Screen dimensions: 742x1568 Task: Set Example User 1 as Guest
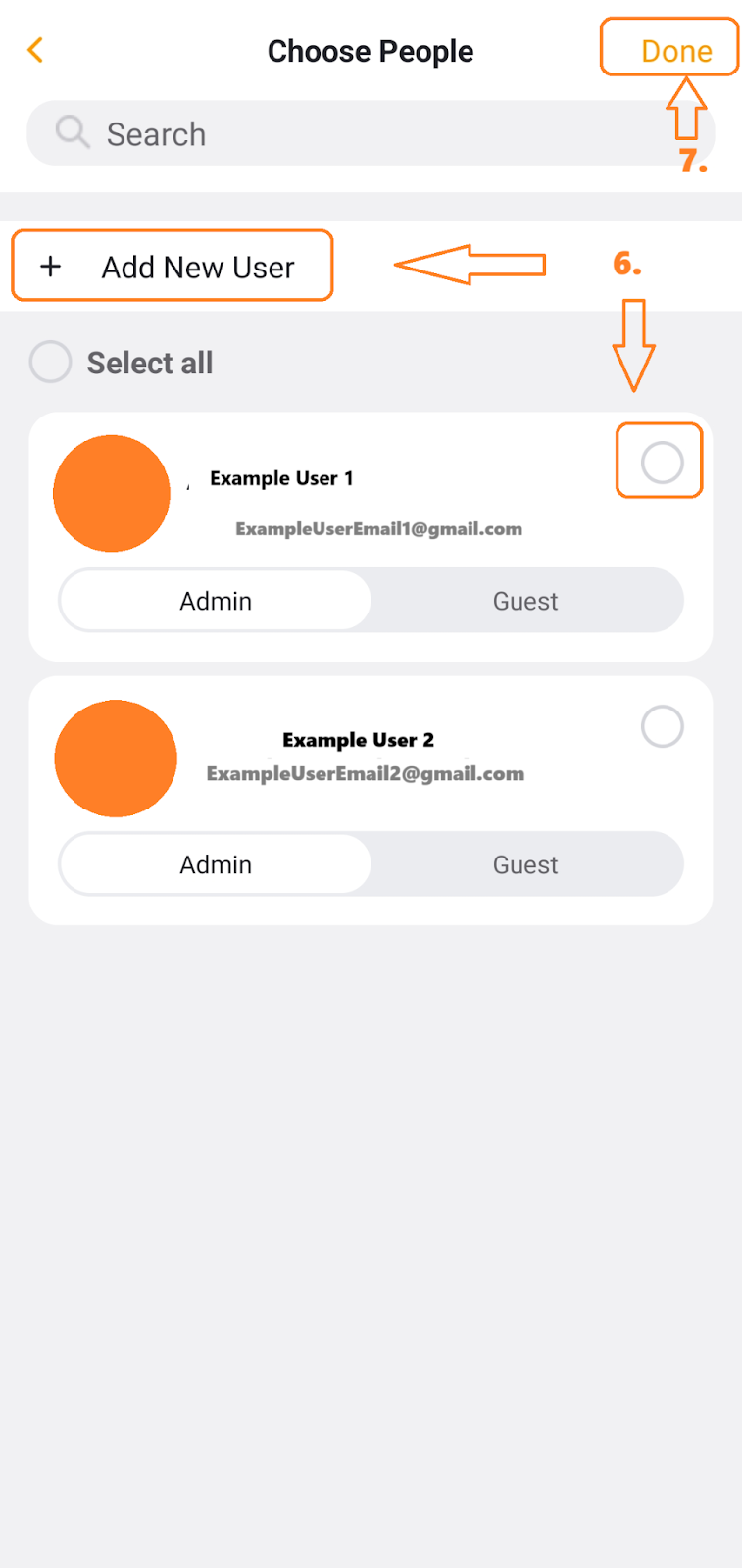click(x=525, y=601)
